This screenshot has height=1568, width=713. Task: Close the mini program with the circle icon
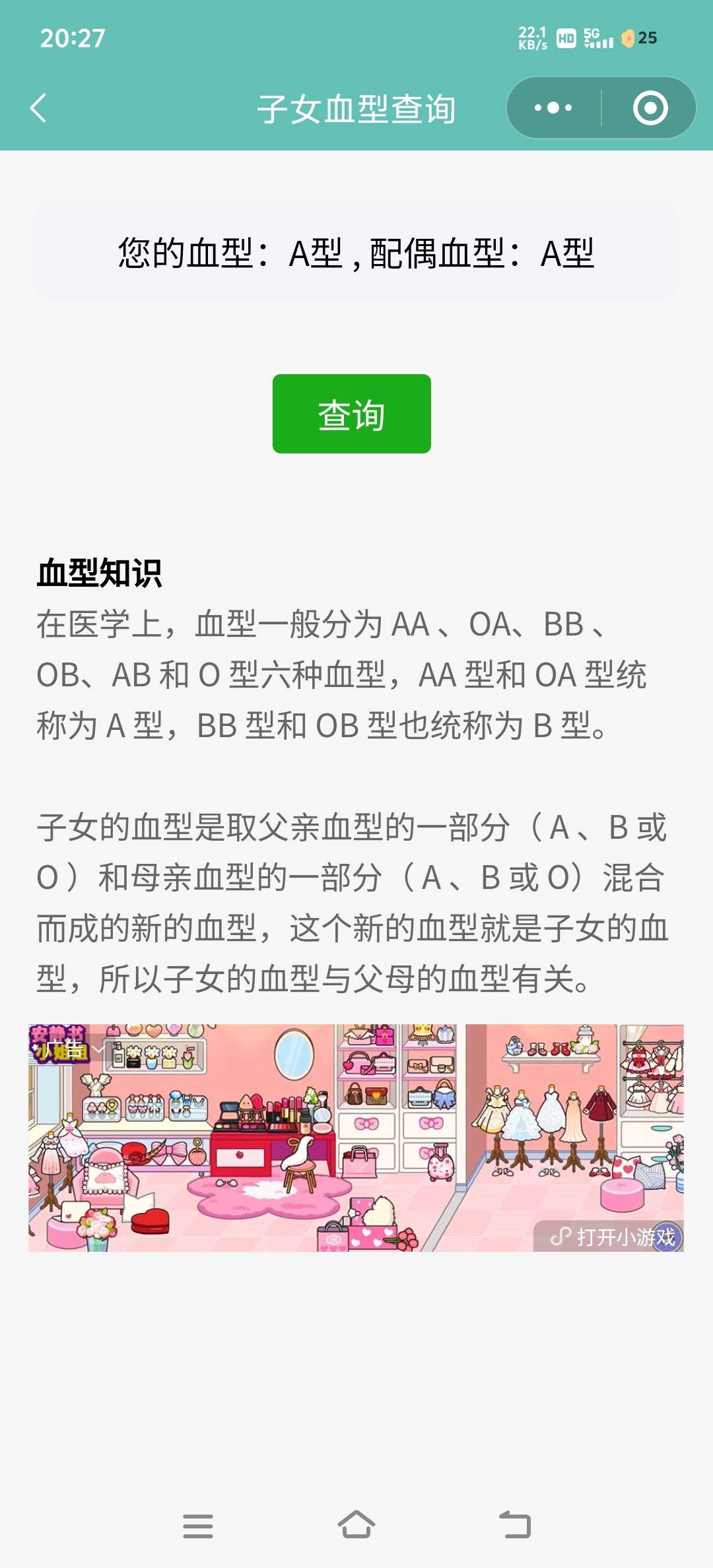[x=650, y=108]
